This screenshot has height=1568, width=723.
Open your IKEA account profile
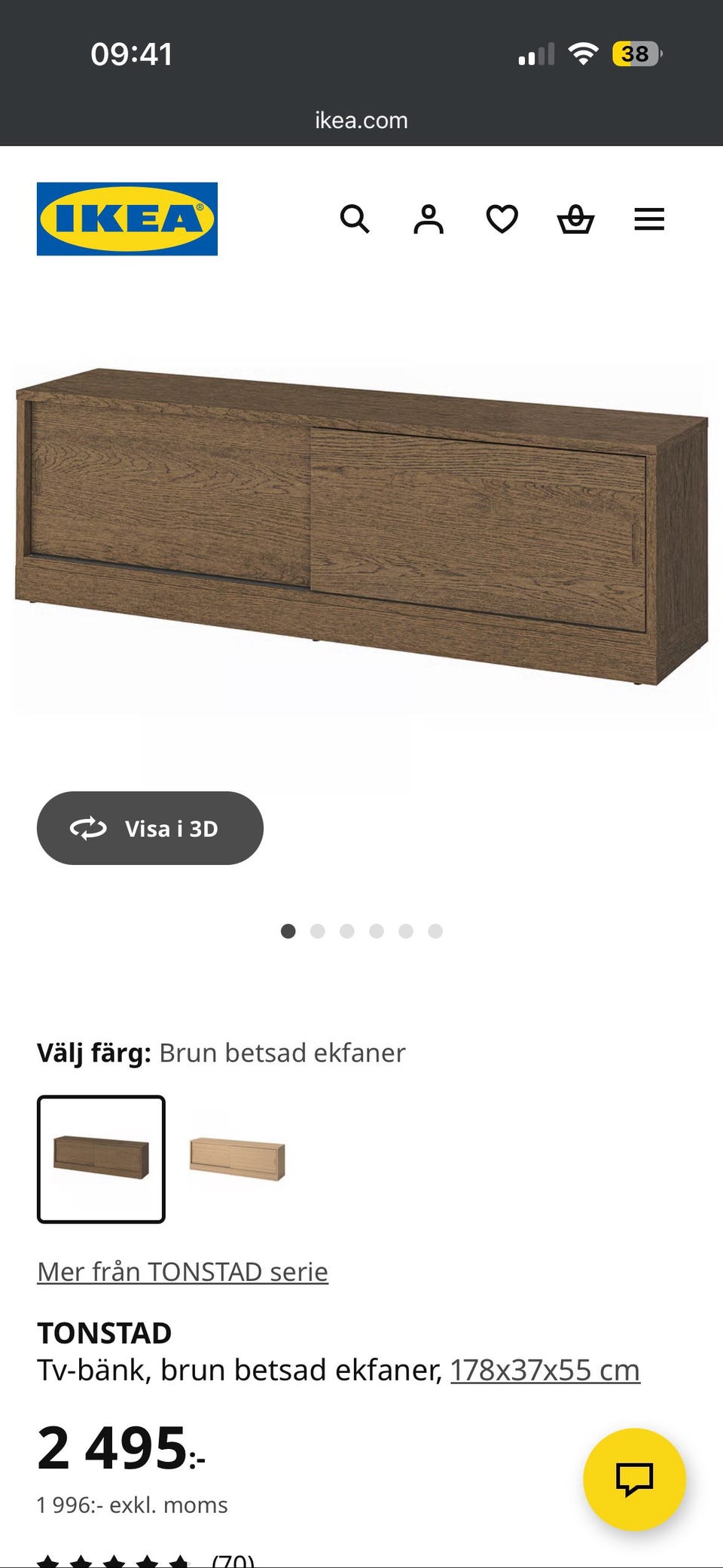pyautogui.click(x=428, y=219)
